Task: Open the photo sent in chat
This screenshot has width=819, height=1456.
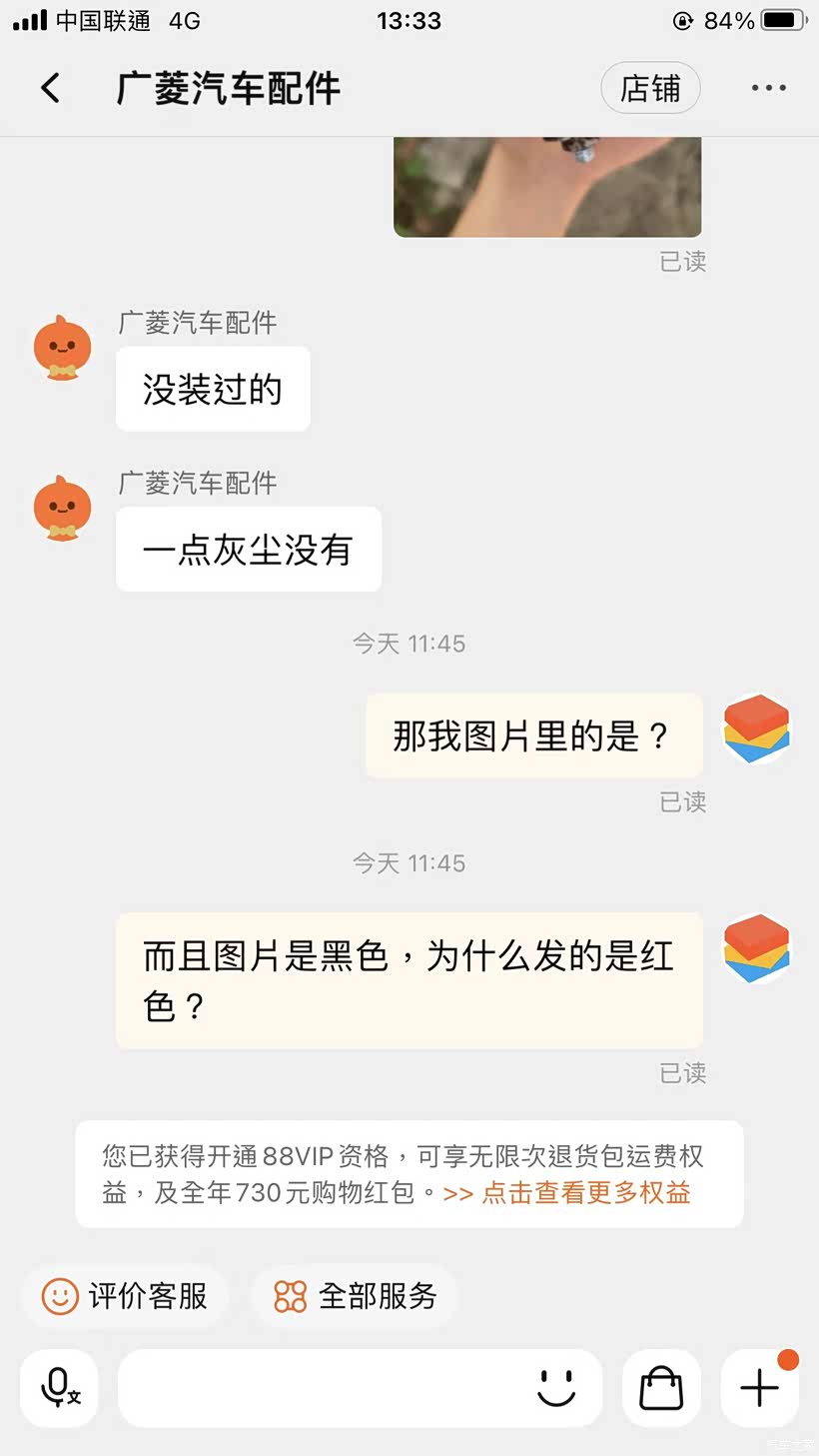Action: [x=547, y=187]
